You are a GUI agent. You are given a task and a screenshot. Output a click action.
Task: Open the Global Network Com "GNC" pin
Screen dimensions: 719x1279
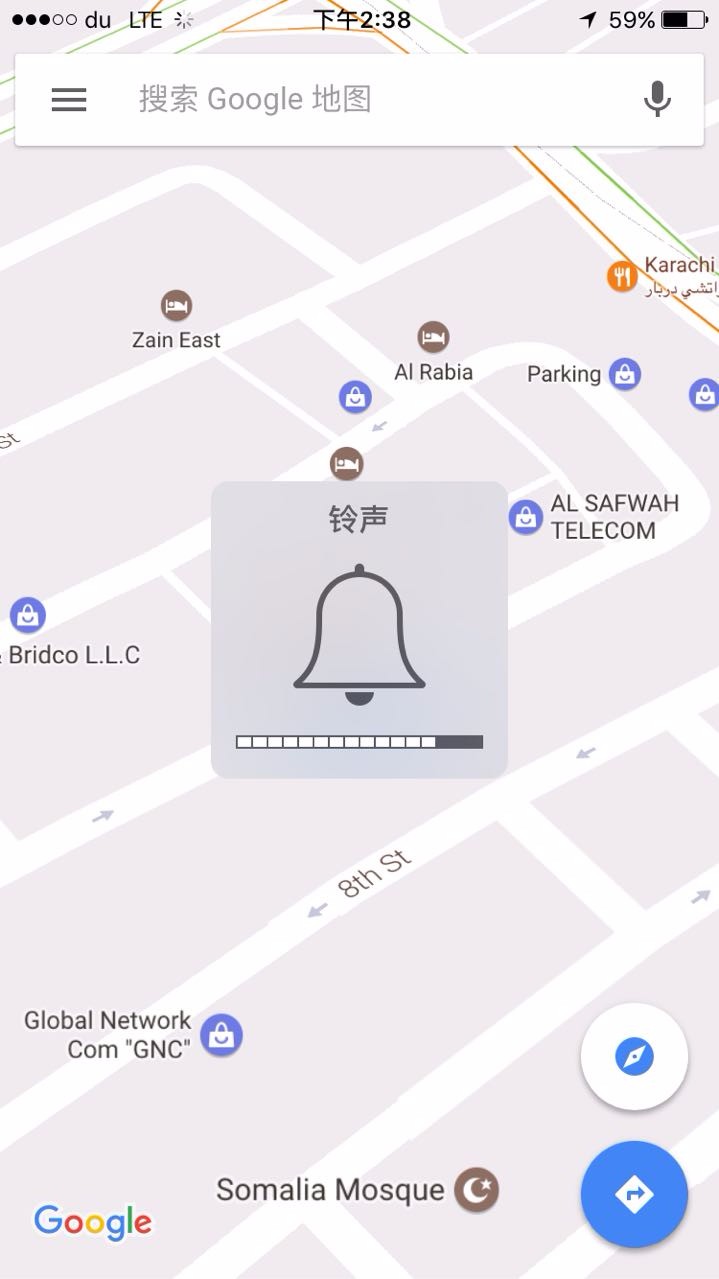click(221, 1035)
